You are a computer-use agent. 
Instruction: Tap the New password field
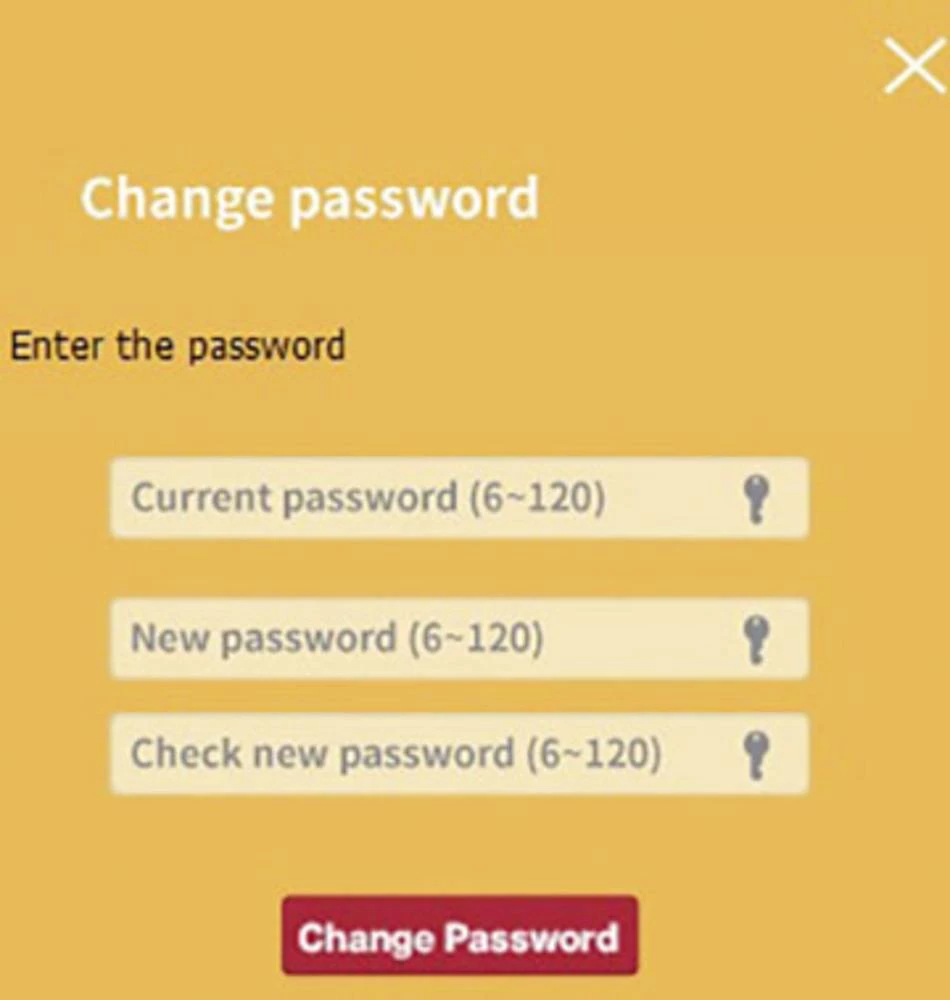[x=430, y=638]
